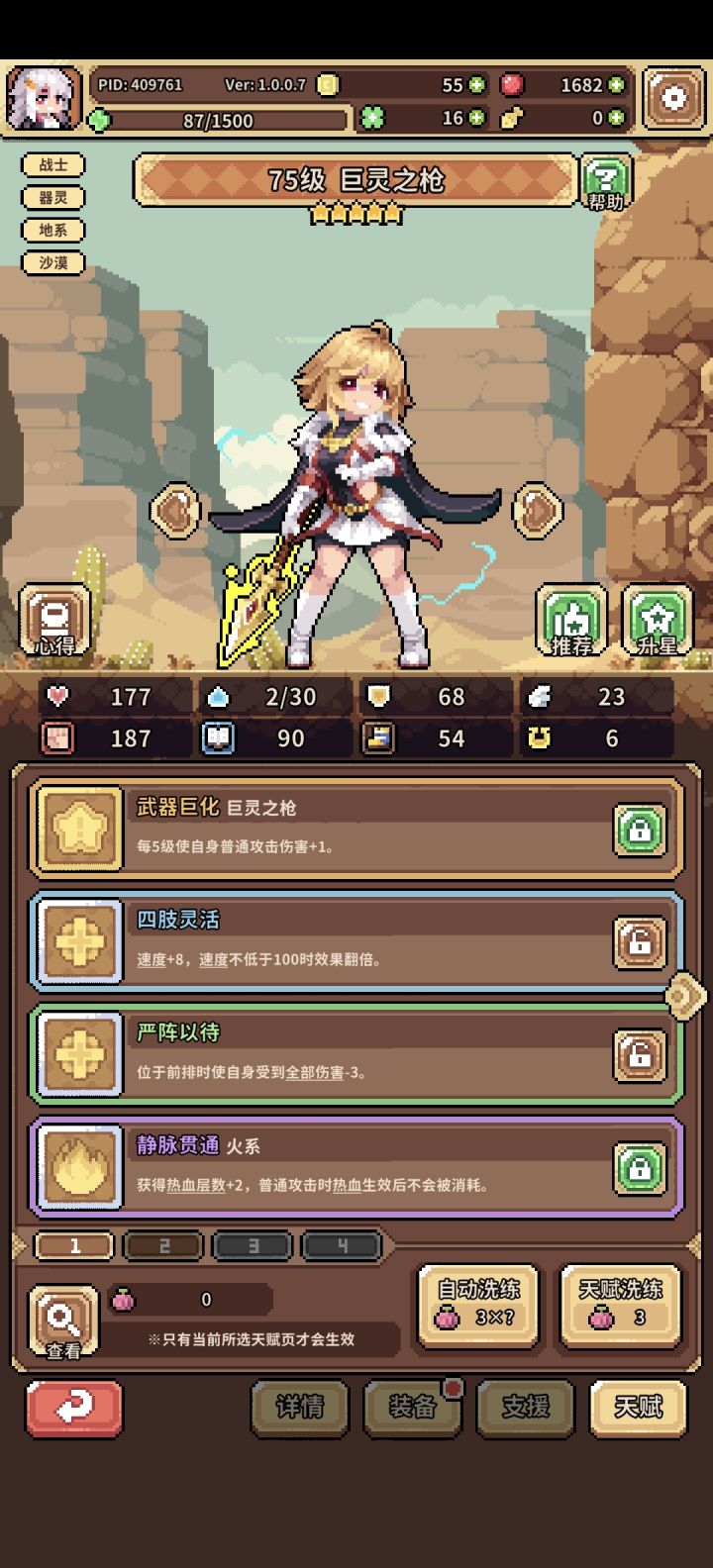The image size is (713, 1568).
Task: Select talent page 2
Action: pyautogui.click(x=161, y=1245)
